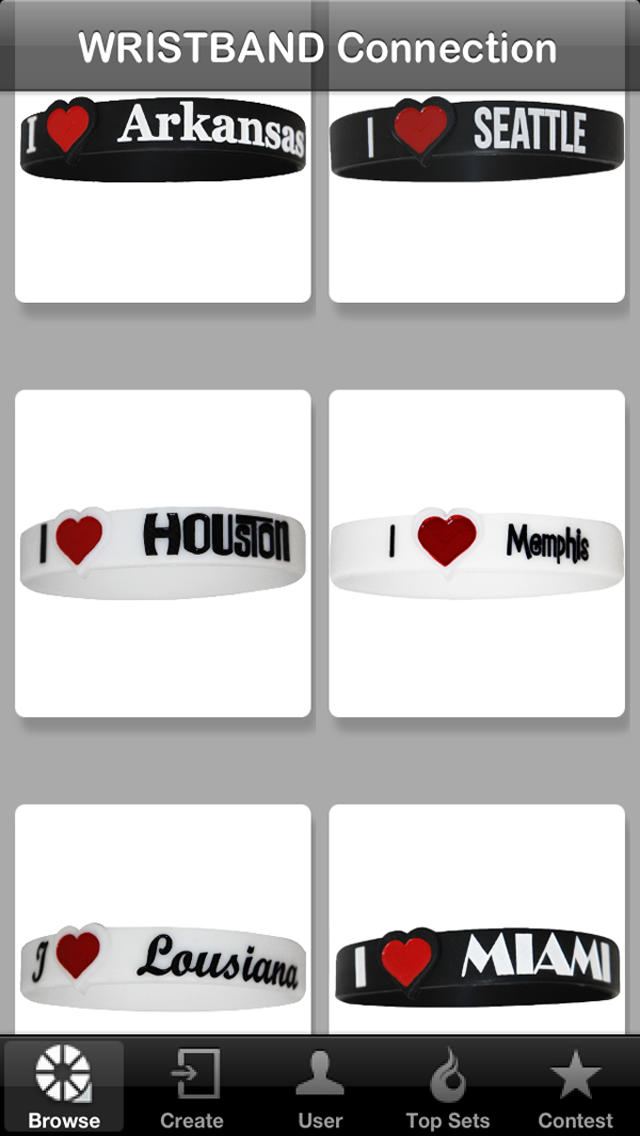Select the I love Houston wristband

pyautogui.click(x=163, y=553)
